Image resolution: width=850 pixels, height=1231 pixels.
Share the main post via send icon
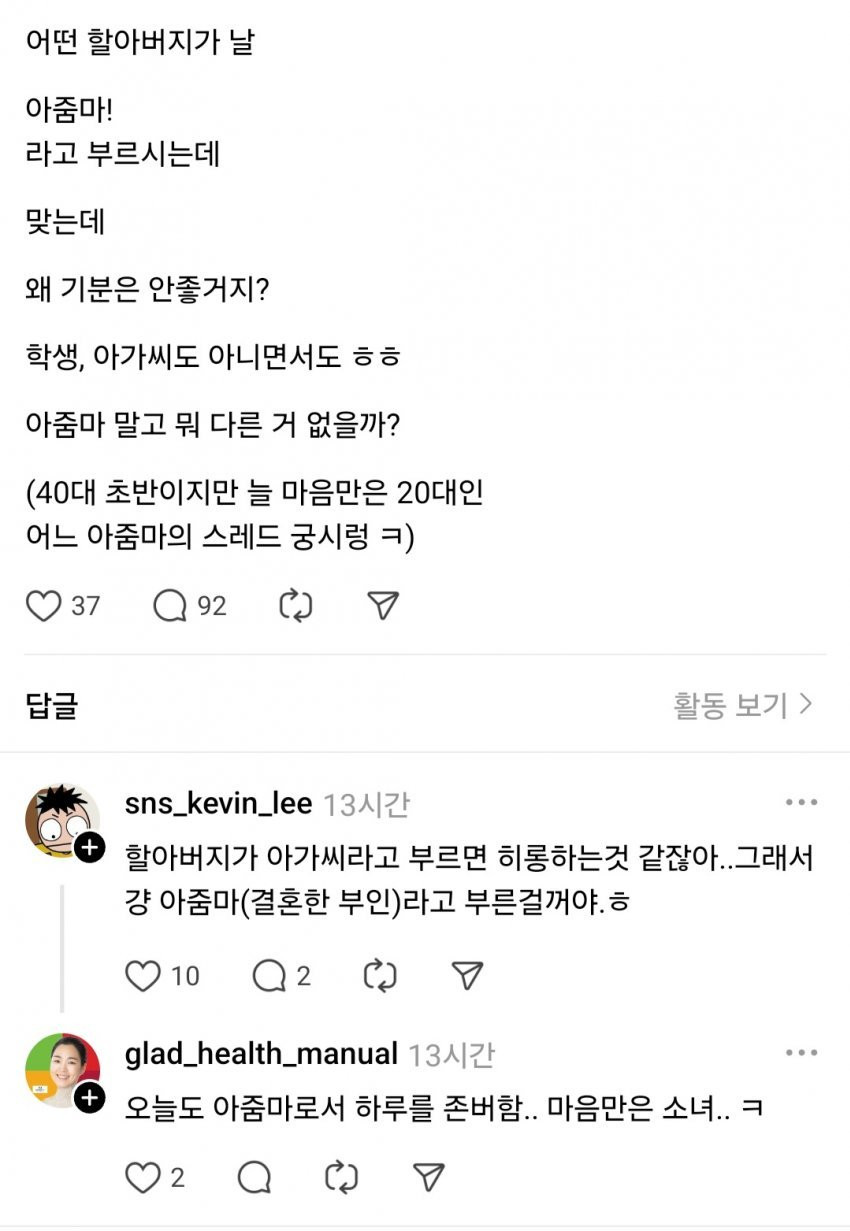(383, 606)
